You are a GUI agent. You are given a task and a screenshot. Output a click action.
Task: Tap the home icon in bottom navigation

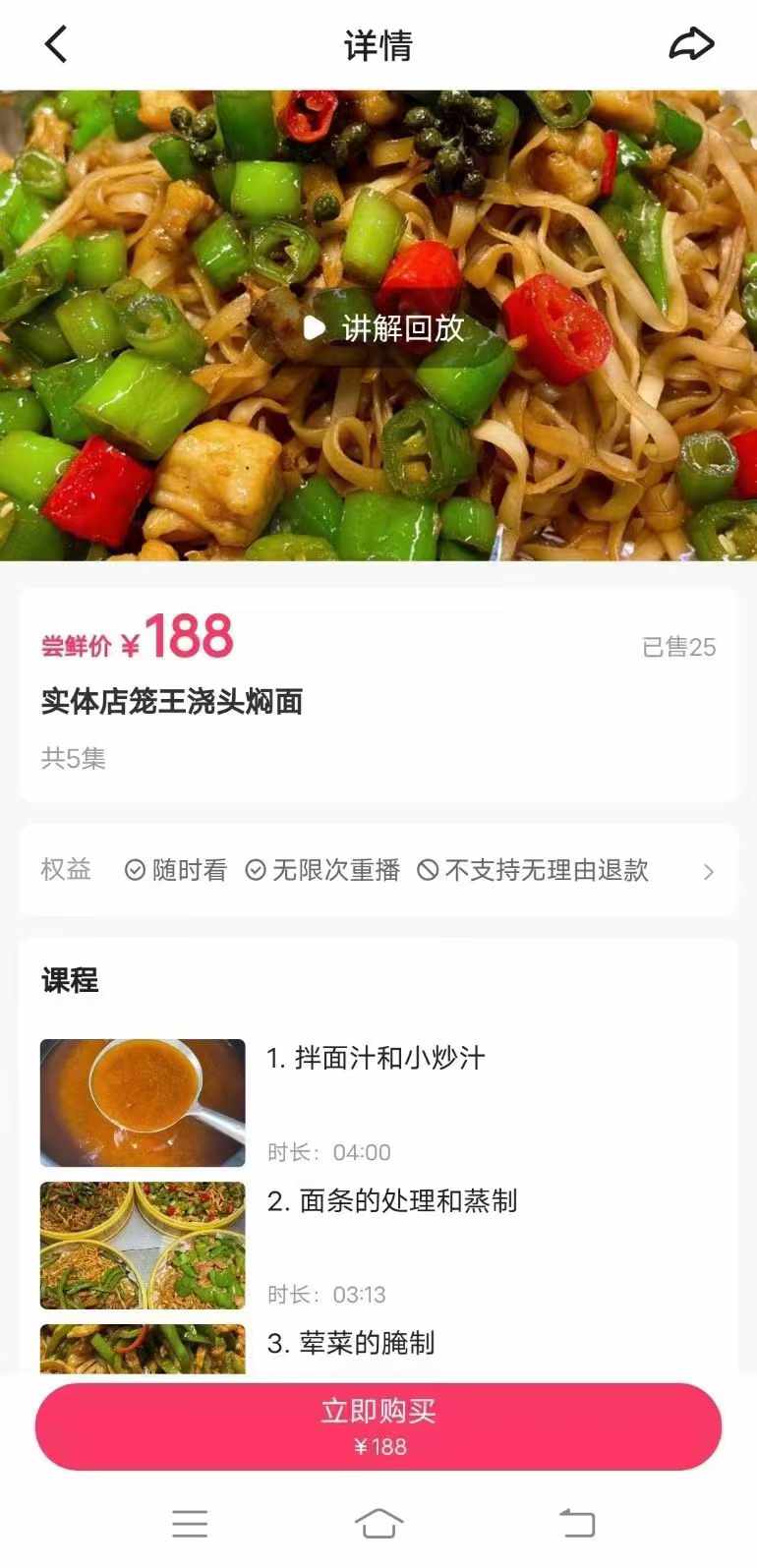click(x=378, y=1522)
